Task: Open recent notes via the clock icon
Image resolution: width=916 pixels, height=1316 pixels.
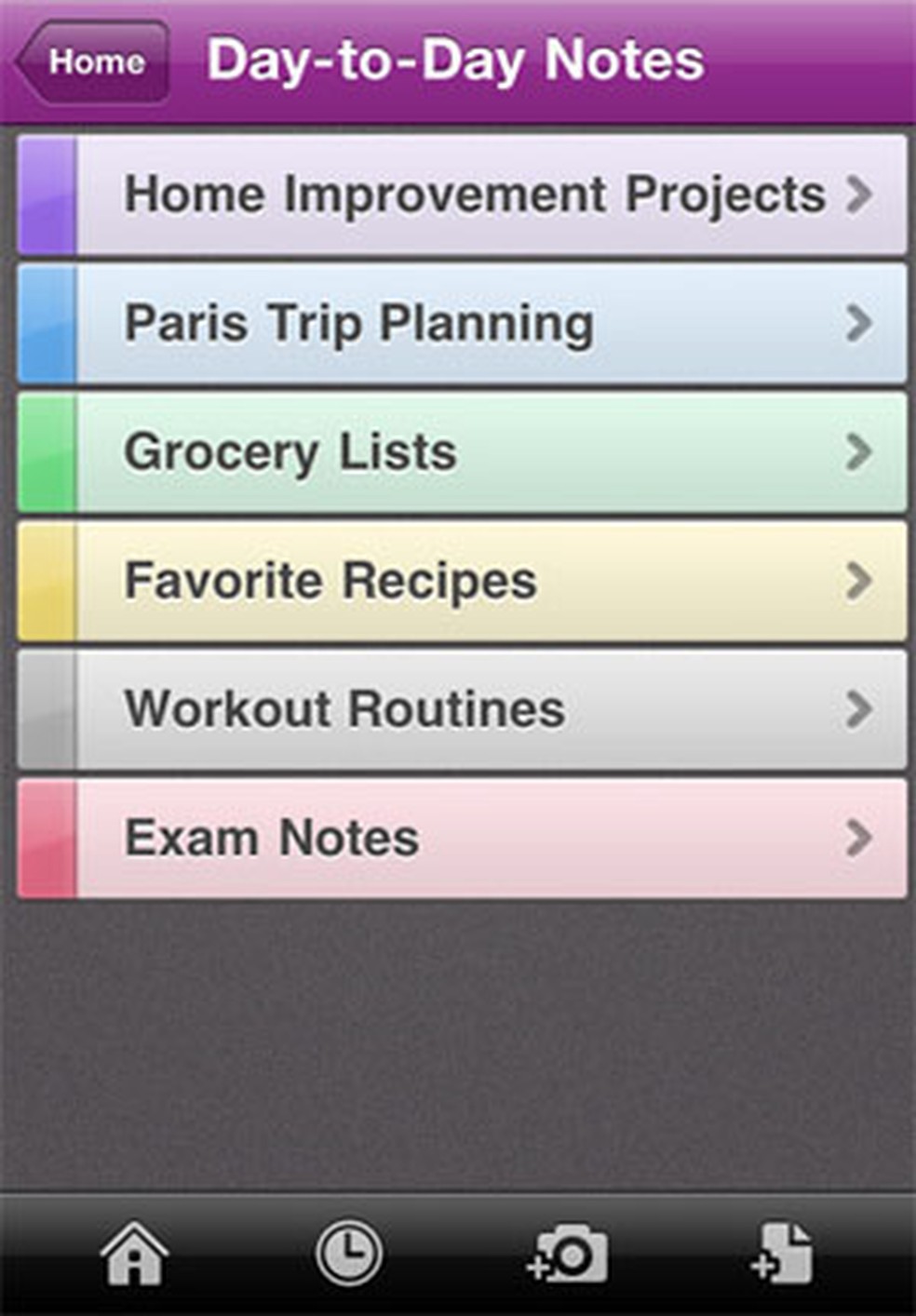Action: [350, 1256]
